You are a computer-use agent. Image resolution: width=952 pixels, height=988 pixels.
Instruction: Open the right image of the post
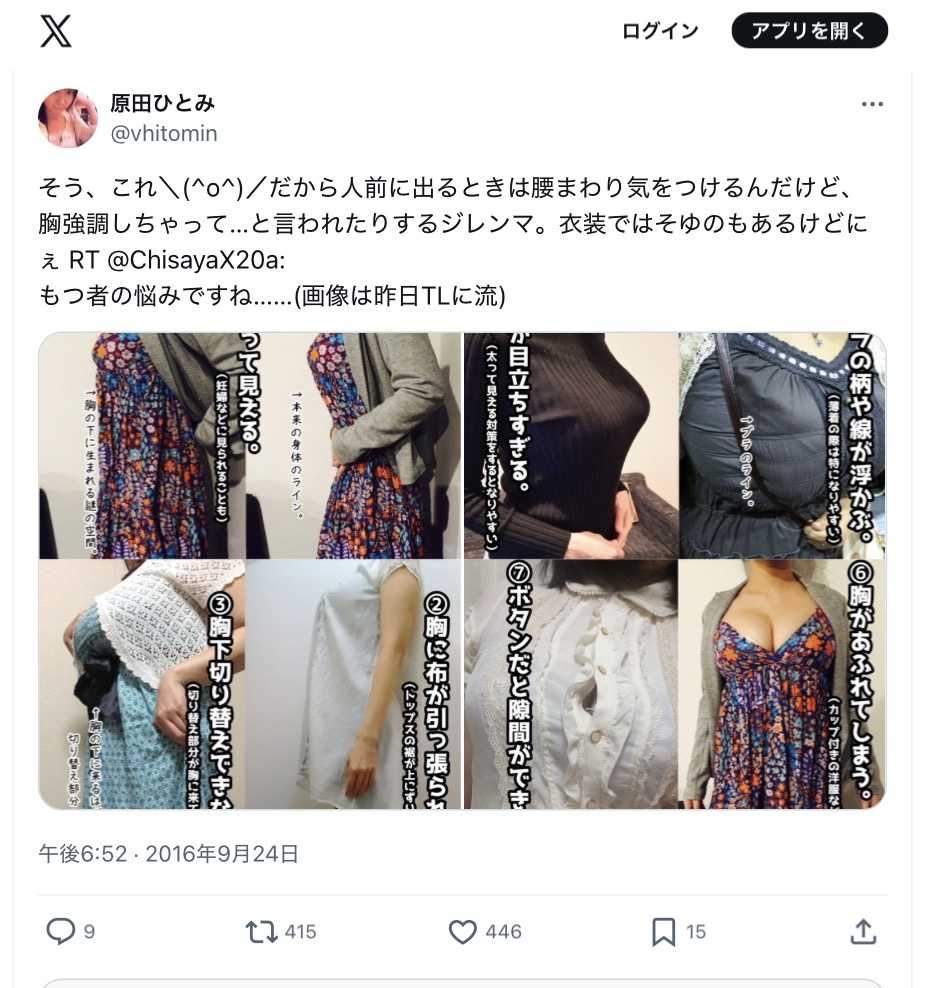(x=675, y=570)
